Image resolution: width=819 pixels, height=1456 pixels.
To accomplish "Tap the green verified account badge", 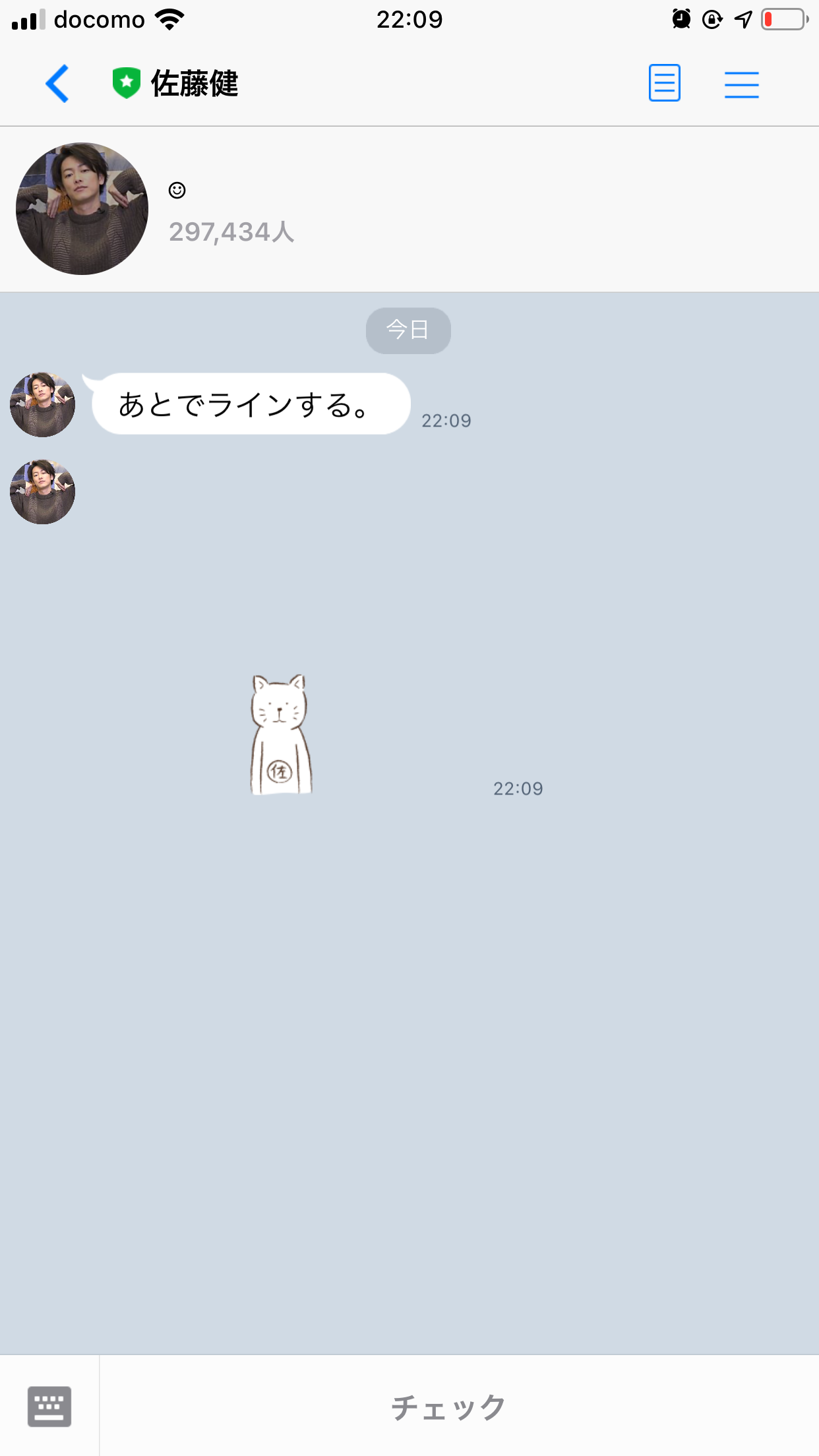I will (126, 82).
